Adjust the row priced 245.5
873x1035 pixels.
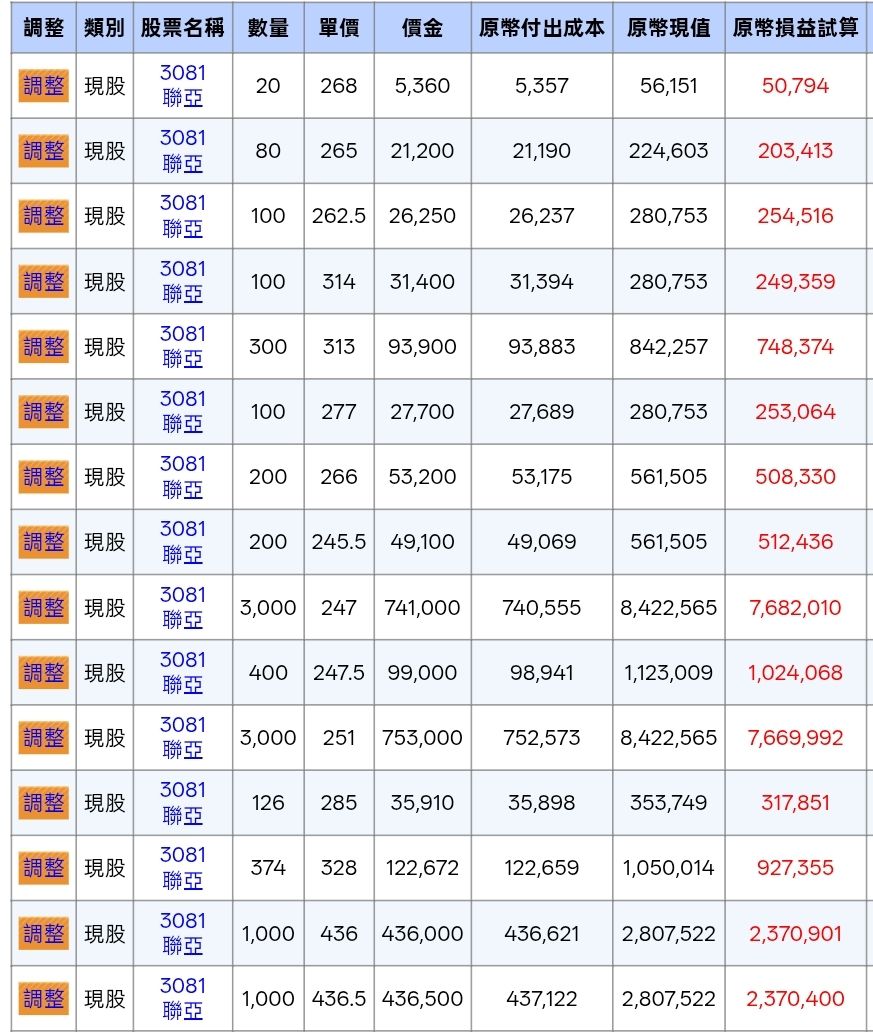pos(44,542)
